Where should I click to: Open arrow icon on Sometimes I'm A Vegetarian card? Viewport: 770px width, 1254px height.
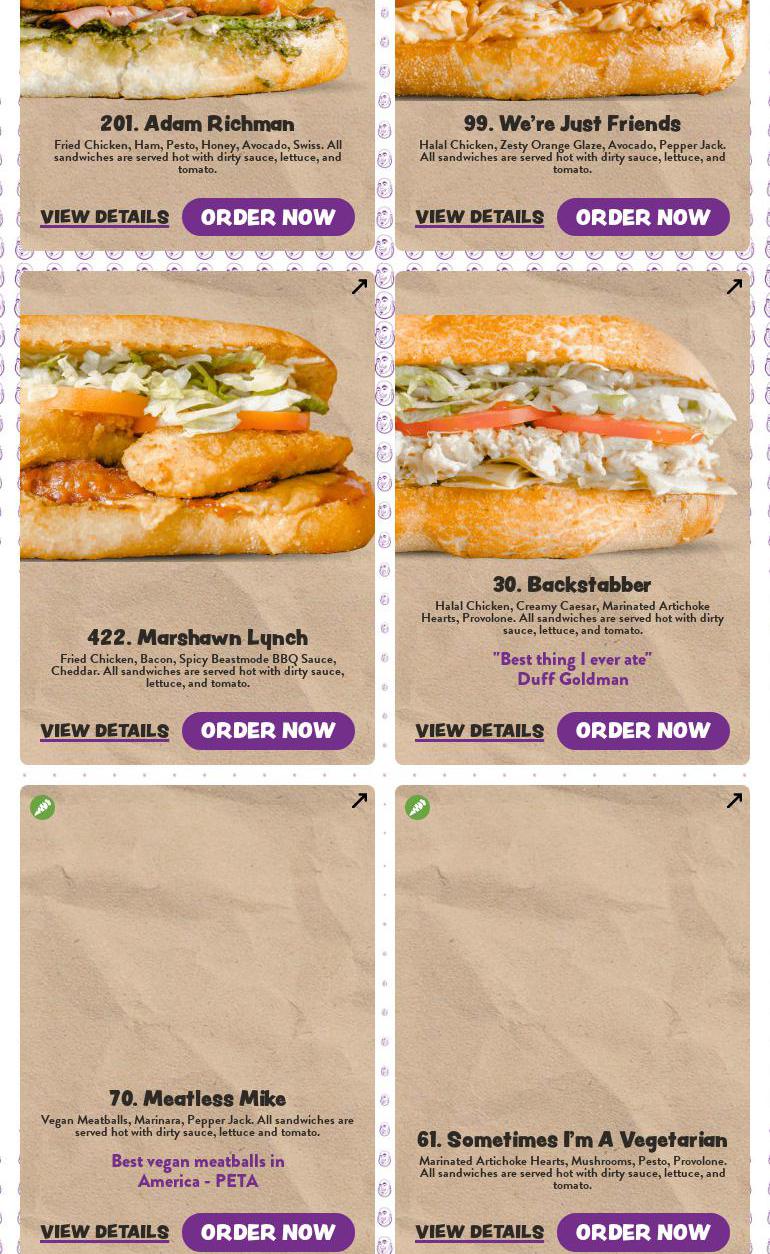coord(734,801)
